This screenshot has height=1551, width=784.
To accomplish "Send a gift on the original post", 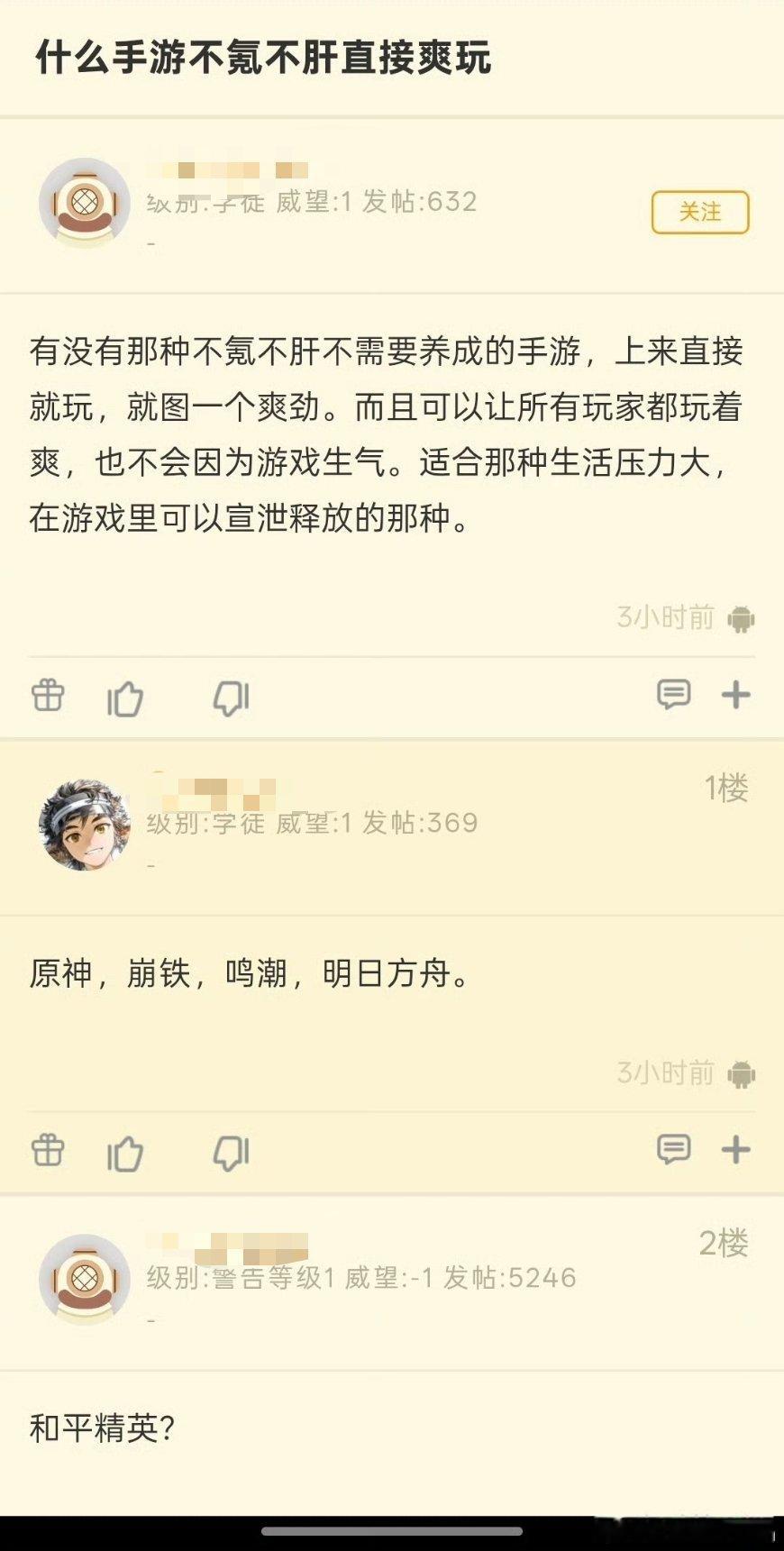I will [48, 697].
